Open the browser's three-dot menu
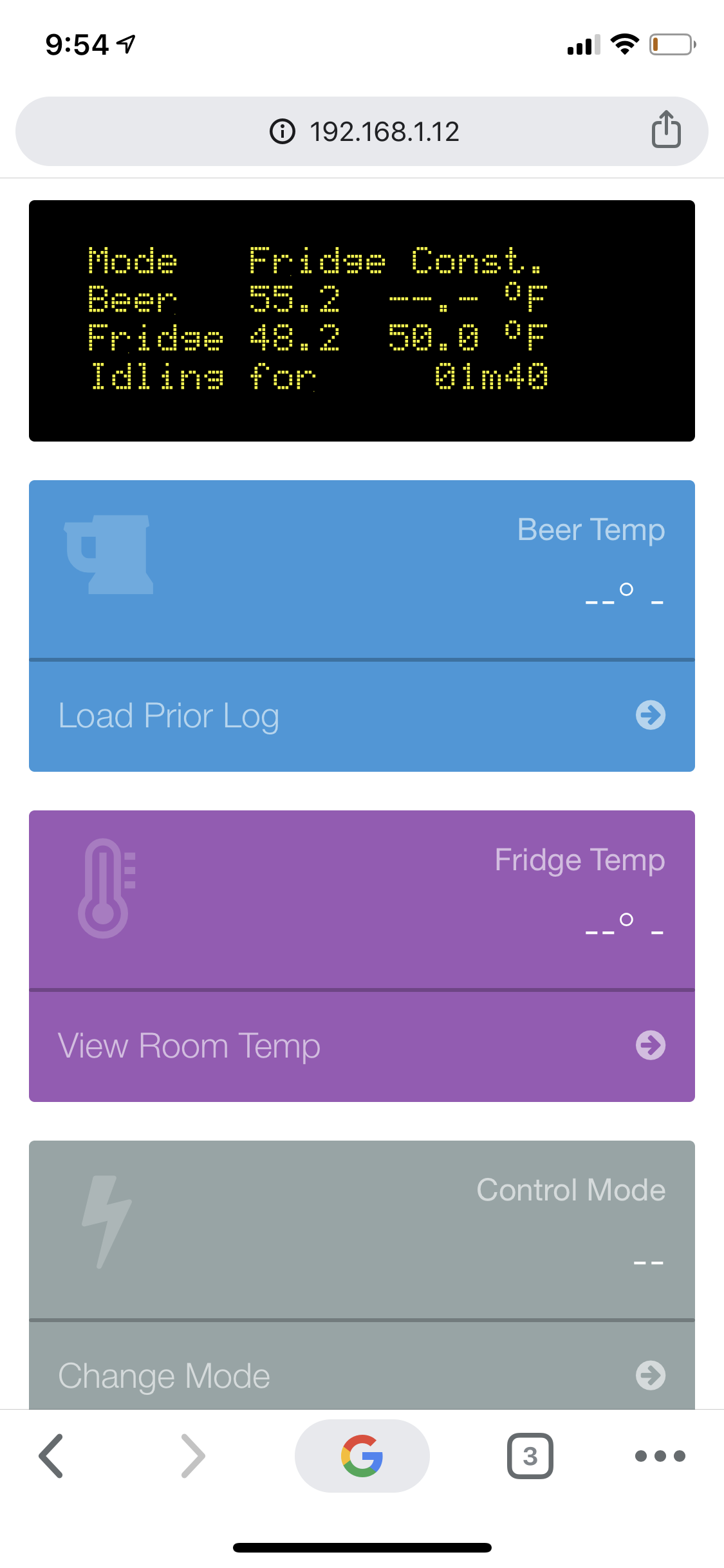The image size is (724, 1568). click(660, 1456)
